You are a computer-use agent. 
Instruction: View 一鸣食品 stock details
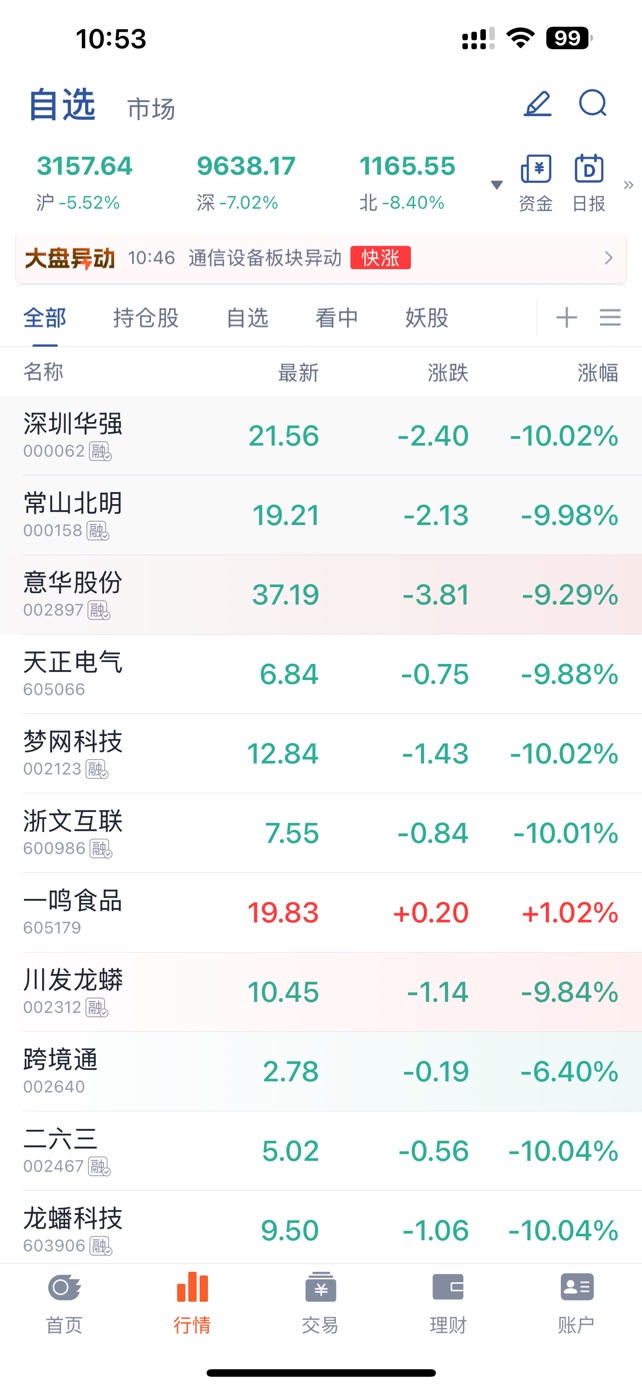tap(321, 912)
